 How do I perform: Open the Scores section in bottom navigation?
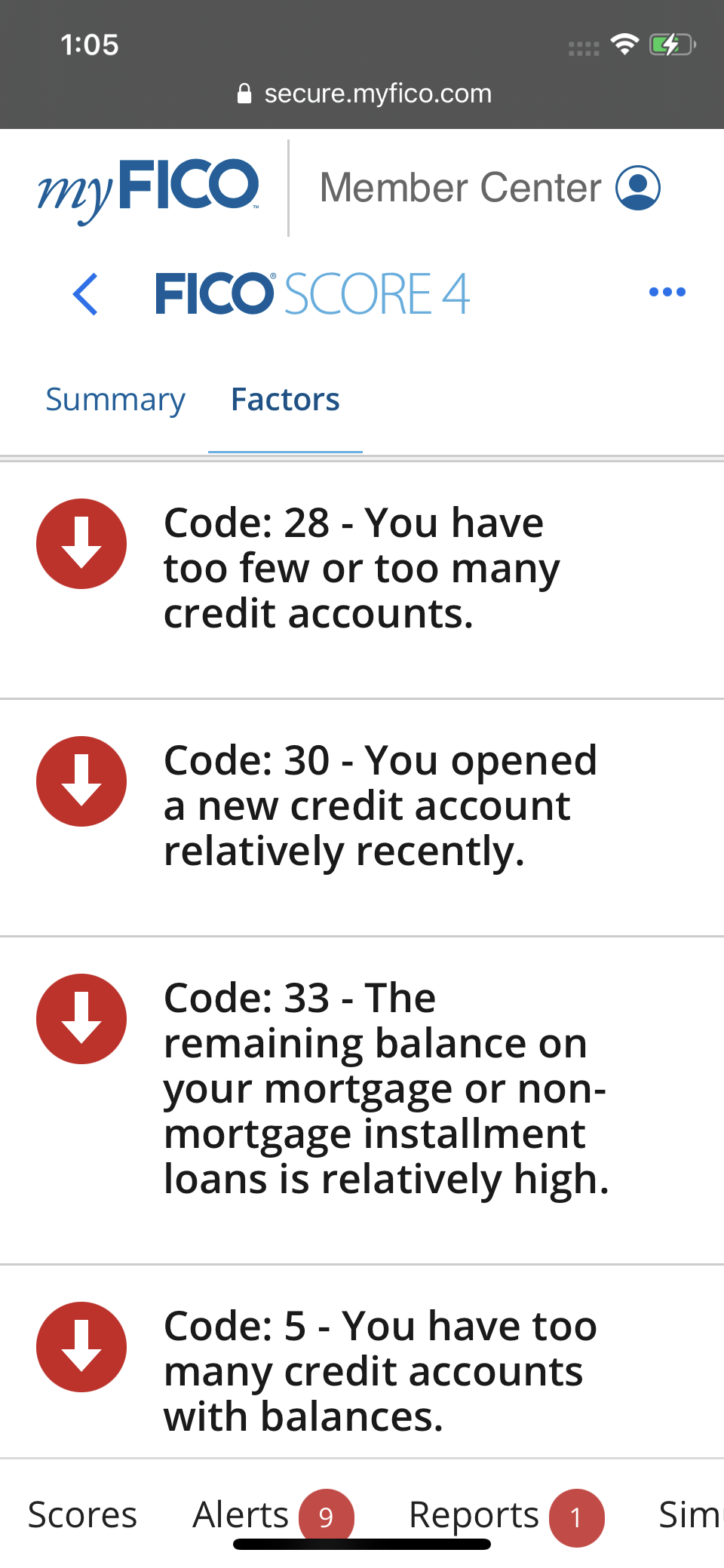(82, 1514)
